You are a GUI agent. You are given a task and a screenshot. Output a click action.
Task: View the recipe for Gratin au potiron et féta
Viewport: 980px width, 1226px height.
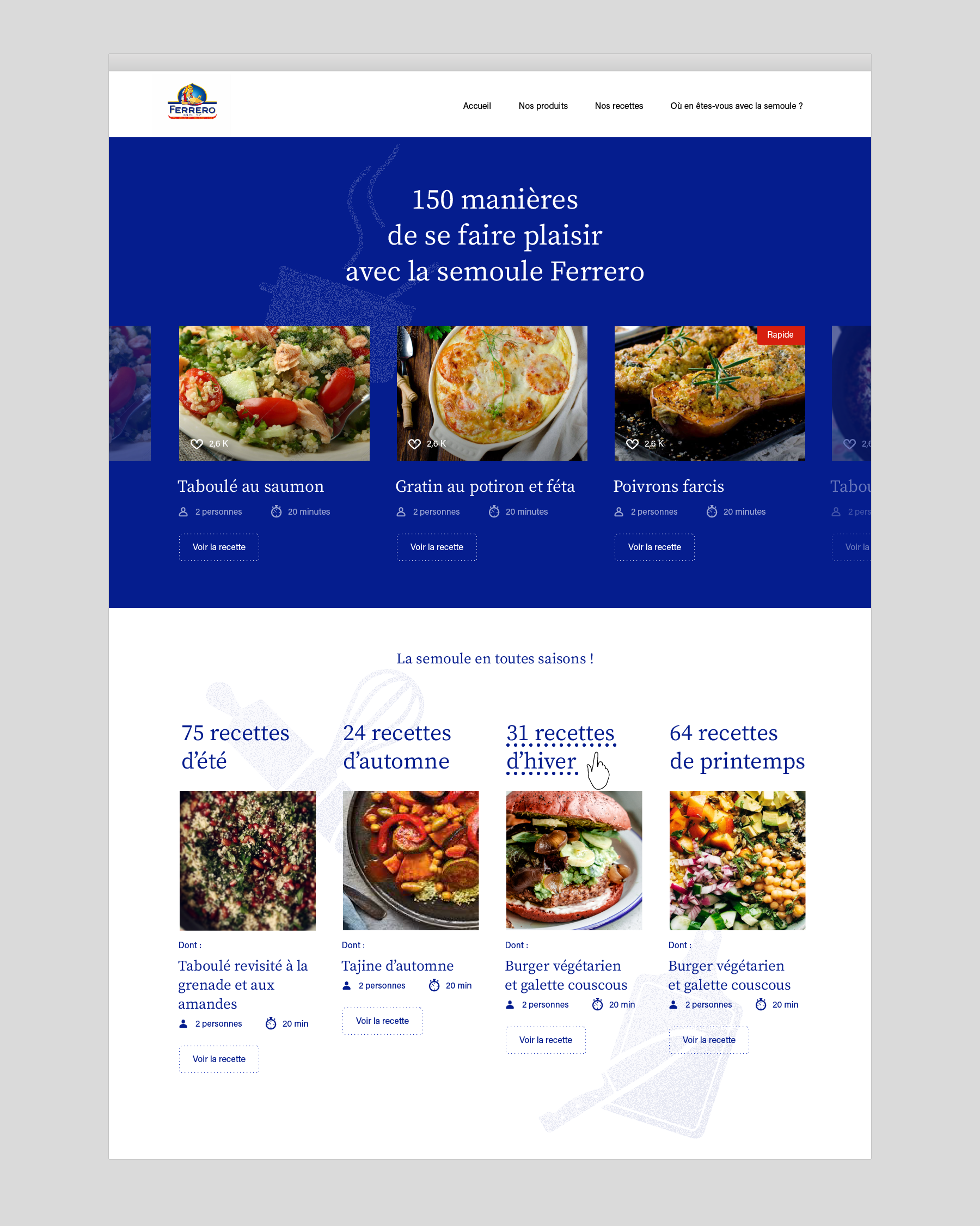tap(437, 547)
